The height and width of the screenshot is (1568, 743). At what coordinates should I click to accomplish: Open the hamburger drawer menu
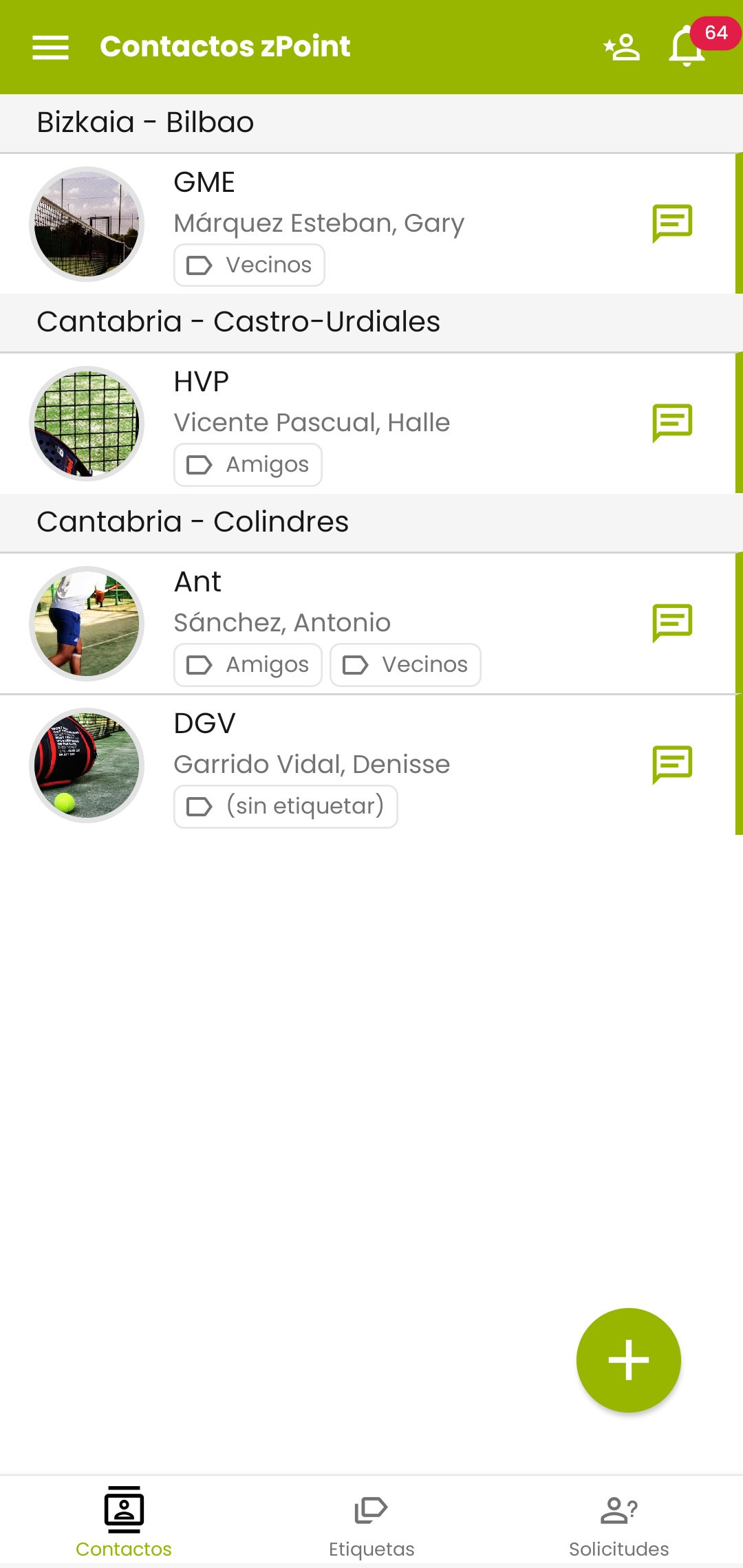pyautogui.click(x=50, y=47)
